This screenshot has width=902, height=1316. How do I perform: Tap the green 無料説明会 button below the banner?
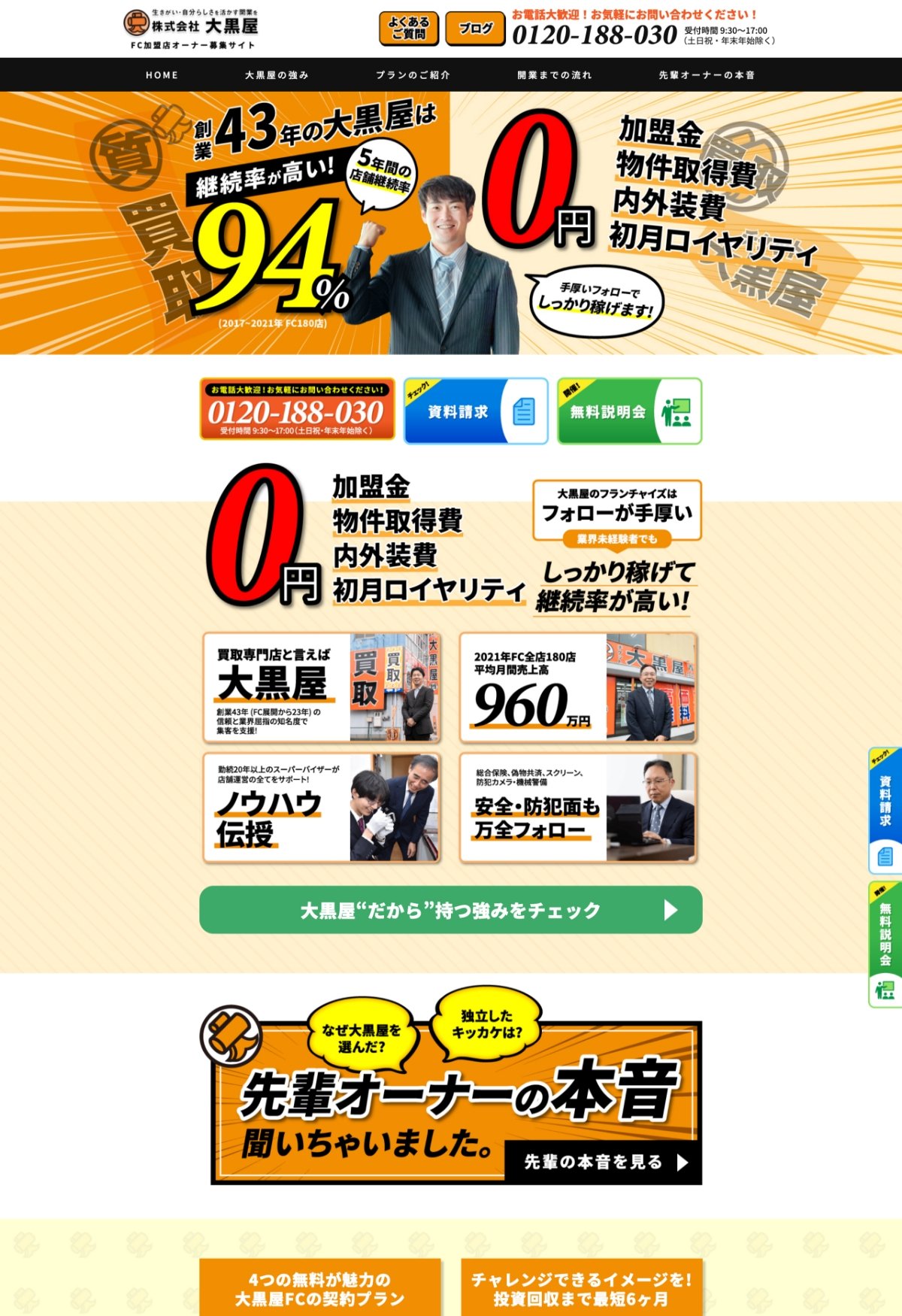[x=629, y=411]
